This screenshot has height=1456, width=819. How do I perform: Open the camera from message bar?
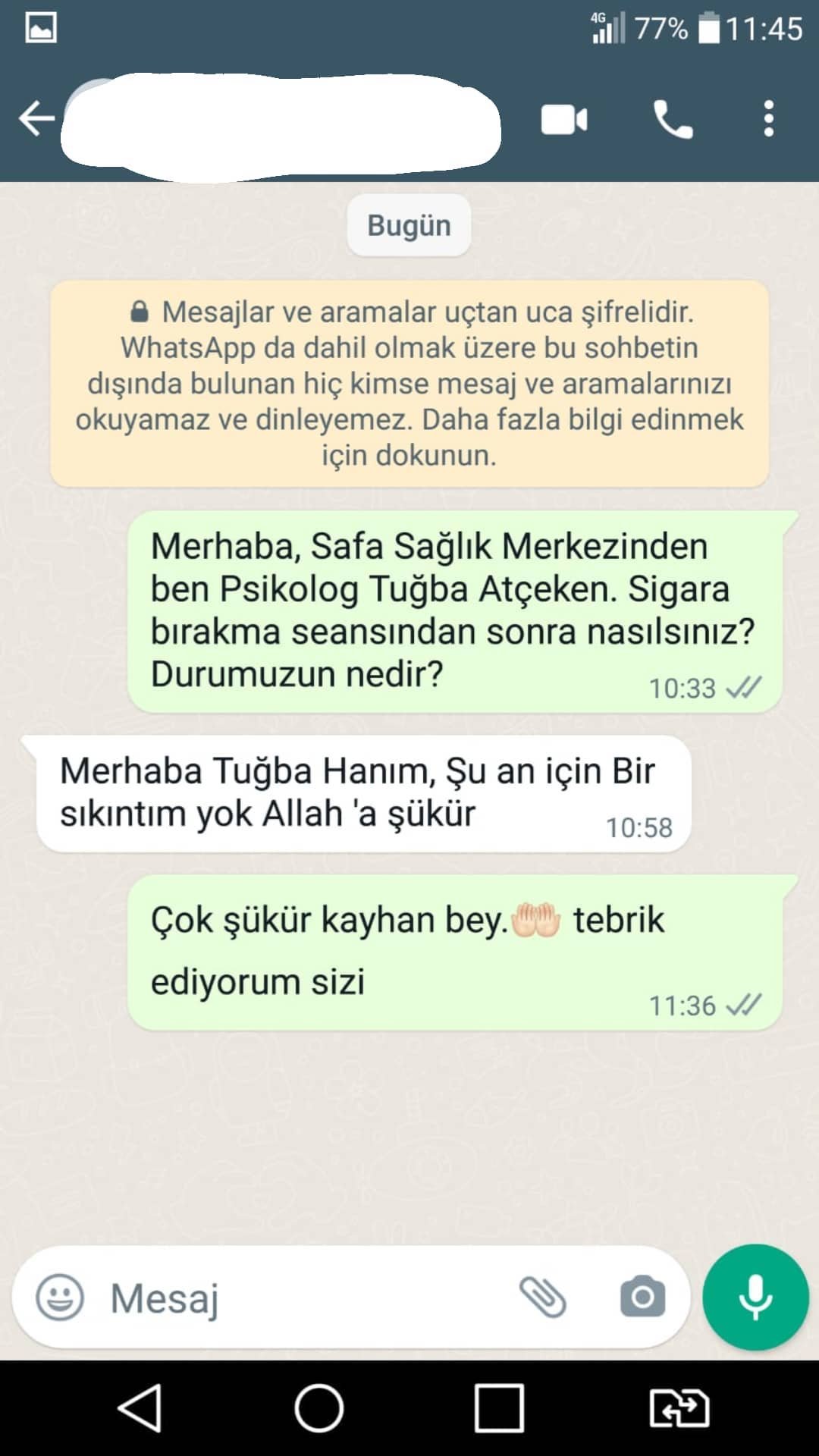(x=642, y=1298)
